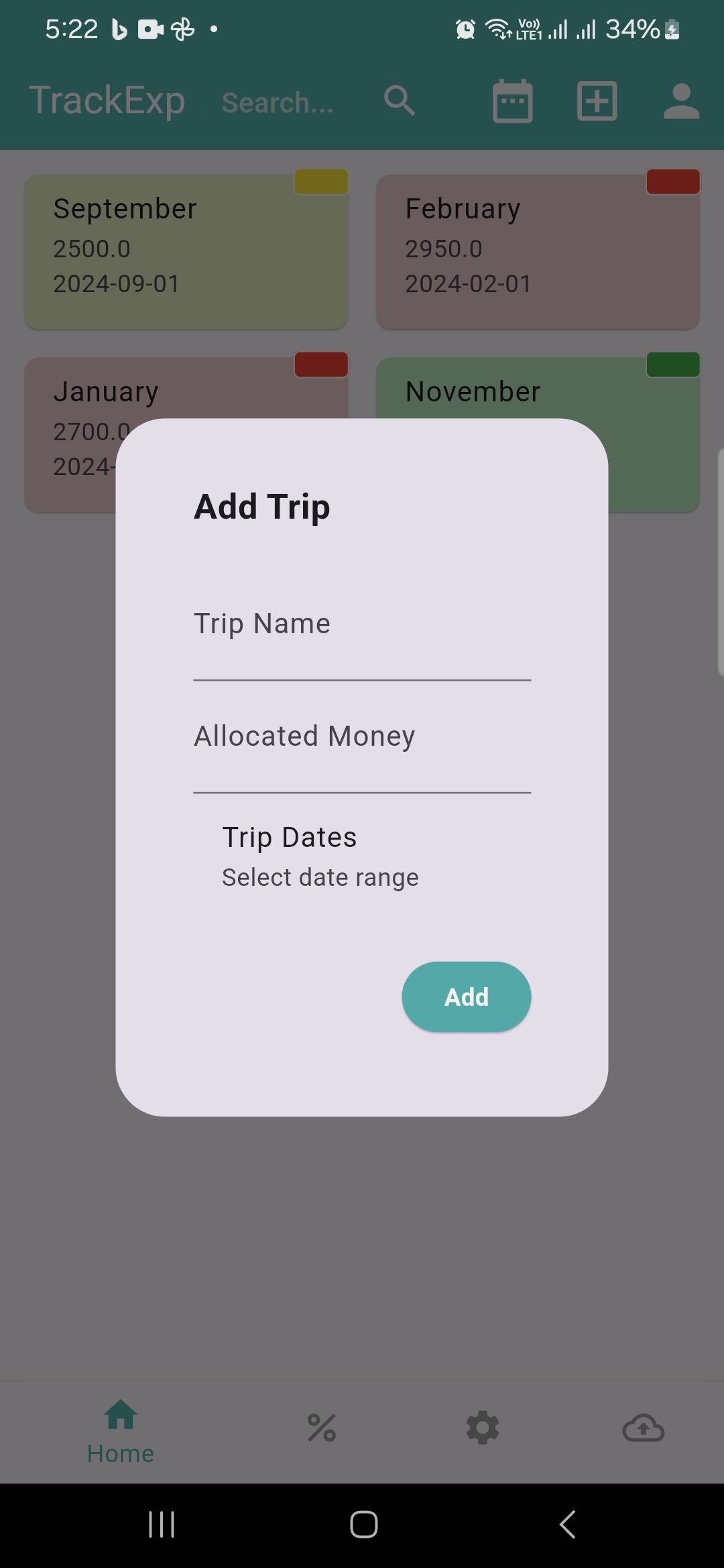Enter text in the Trip Name field
The image size is (724, 1568).
coord(362,637)
